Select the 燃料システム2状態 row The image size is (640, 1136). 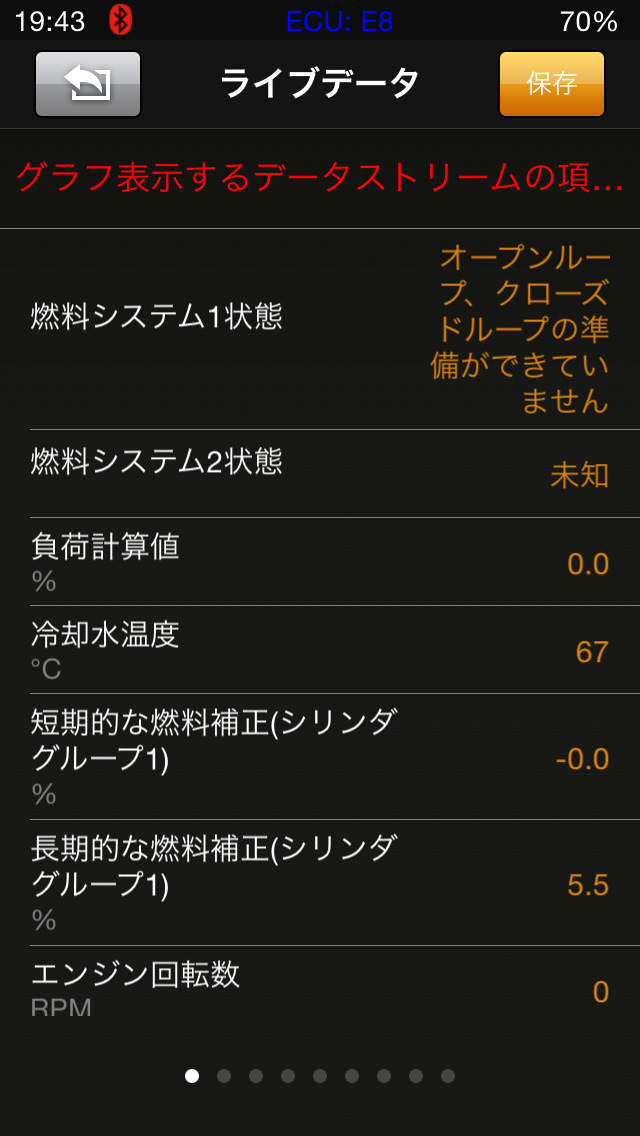320,473
